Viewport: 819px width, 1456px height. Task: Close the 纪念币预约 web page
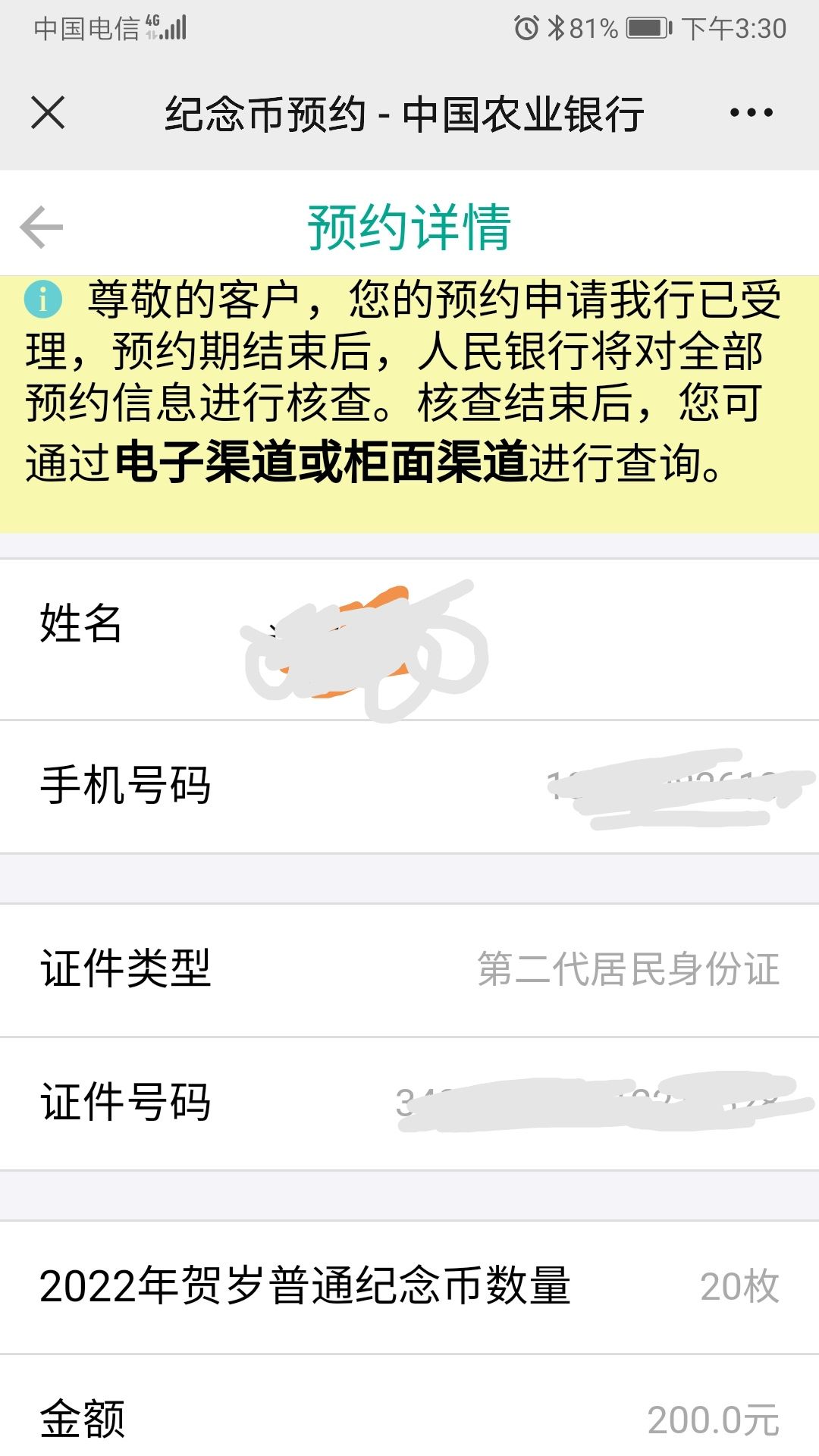48,113
